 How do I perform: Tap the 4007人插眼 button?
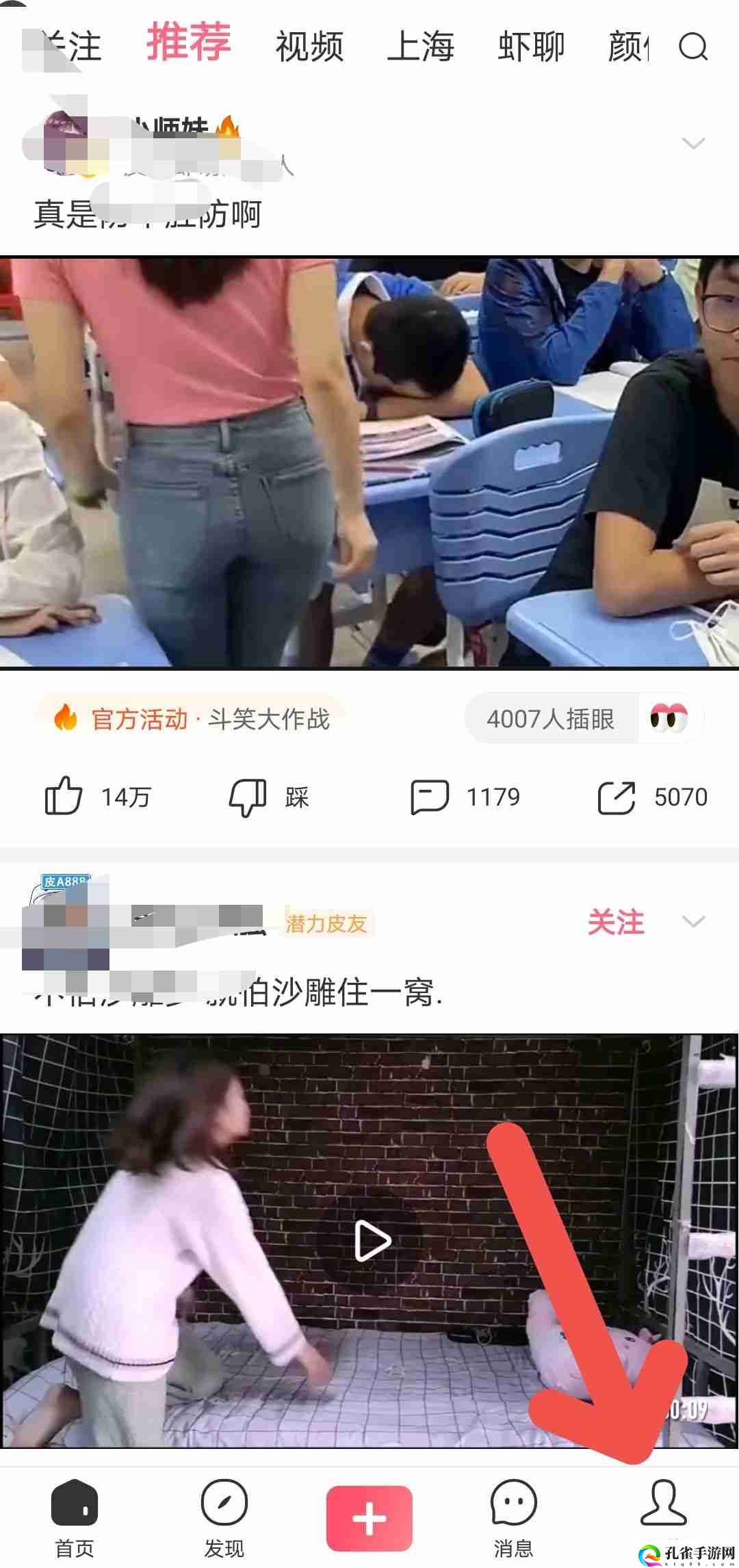[550, 719]
